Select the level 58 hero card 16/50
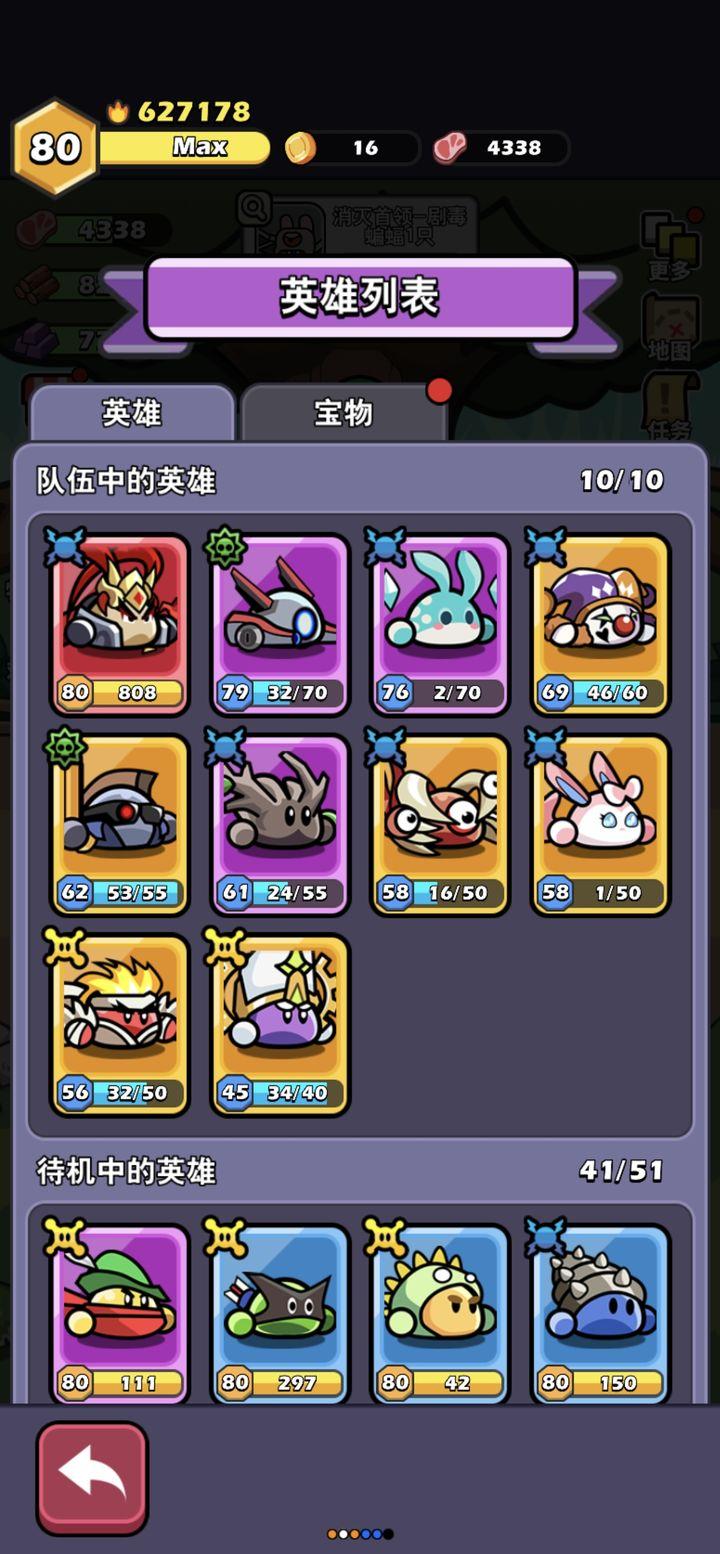 pos(440,825)
